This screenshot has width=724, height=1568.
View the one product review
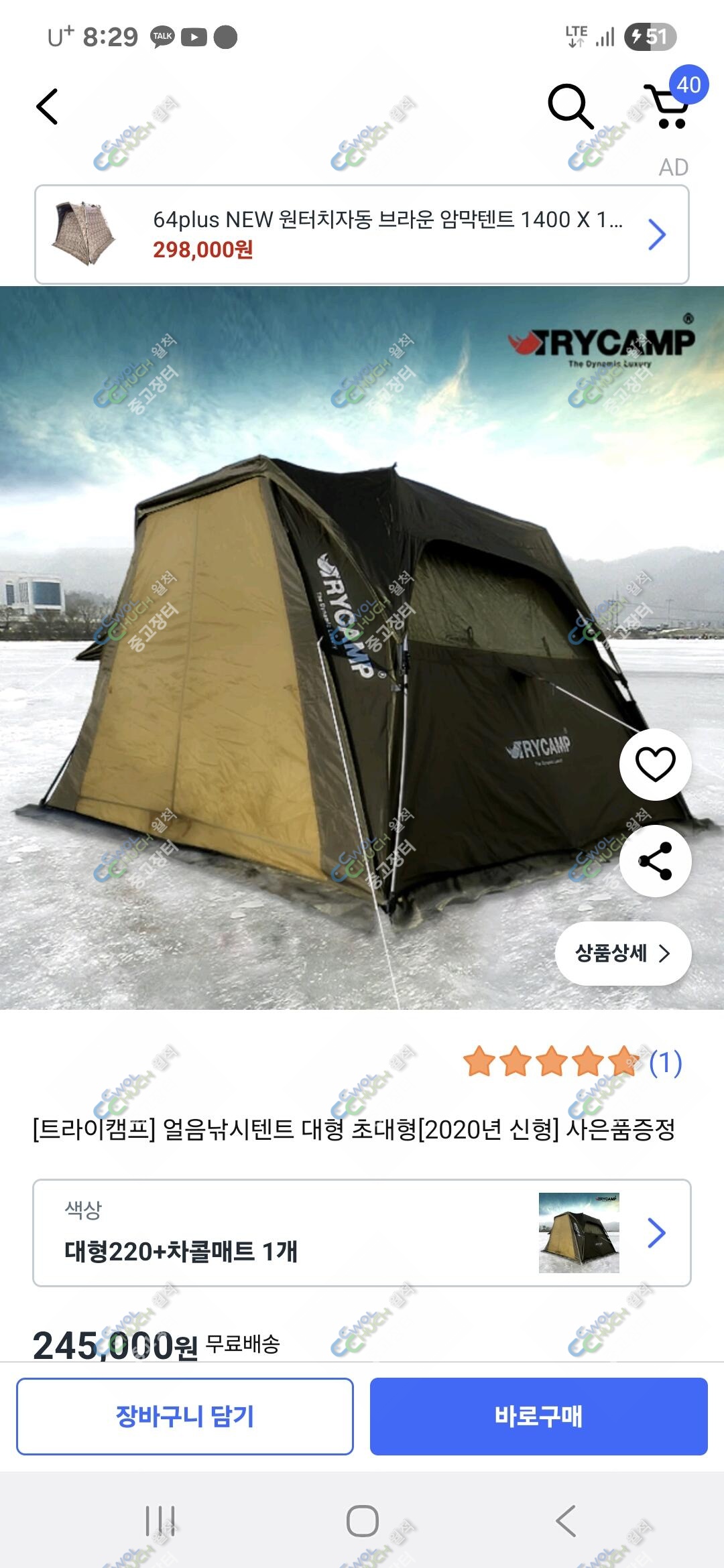(573, 1062)
